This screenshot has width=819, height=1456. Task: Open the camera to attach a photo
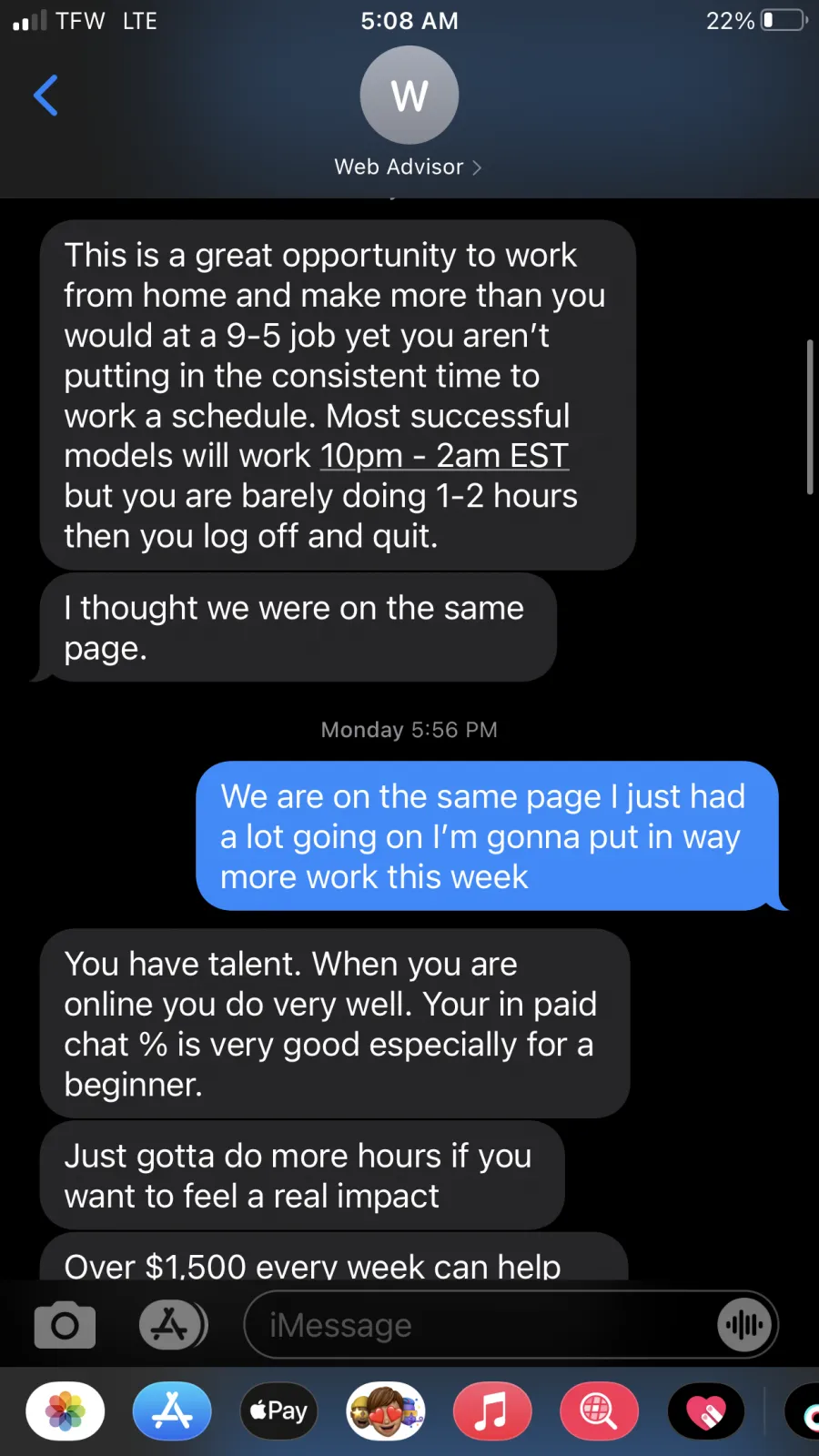(x=65, y=1325)
